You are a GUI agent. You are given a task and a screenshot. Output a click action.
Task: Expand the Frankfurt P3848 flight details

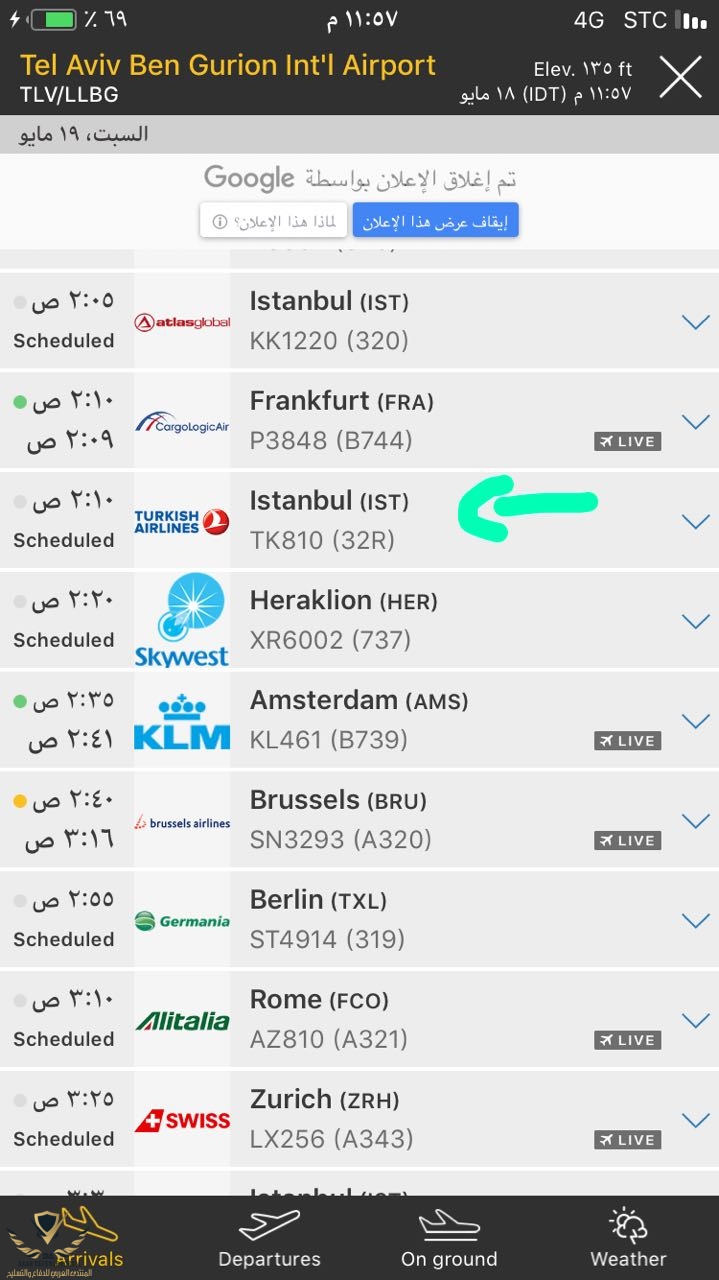694,421
